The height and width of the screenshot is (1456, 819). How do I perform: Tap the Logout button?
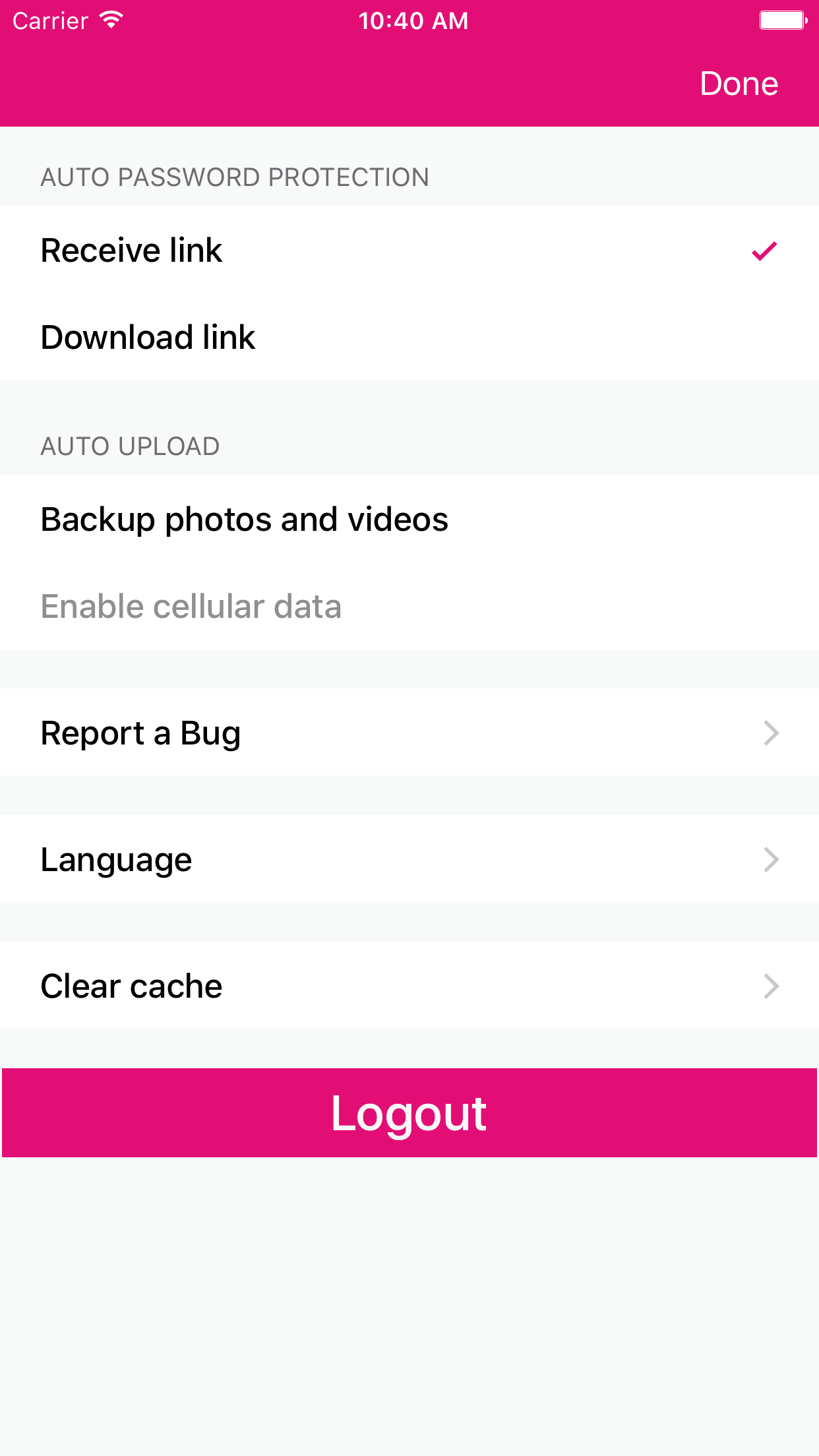coord(409,1112)
